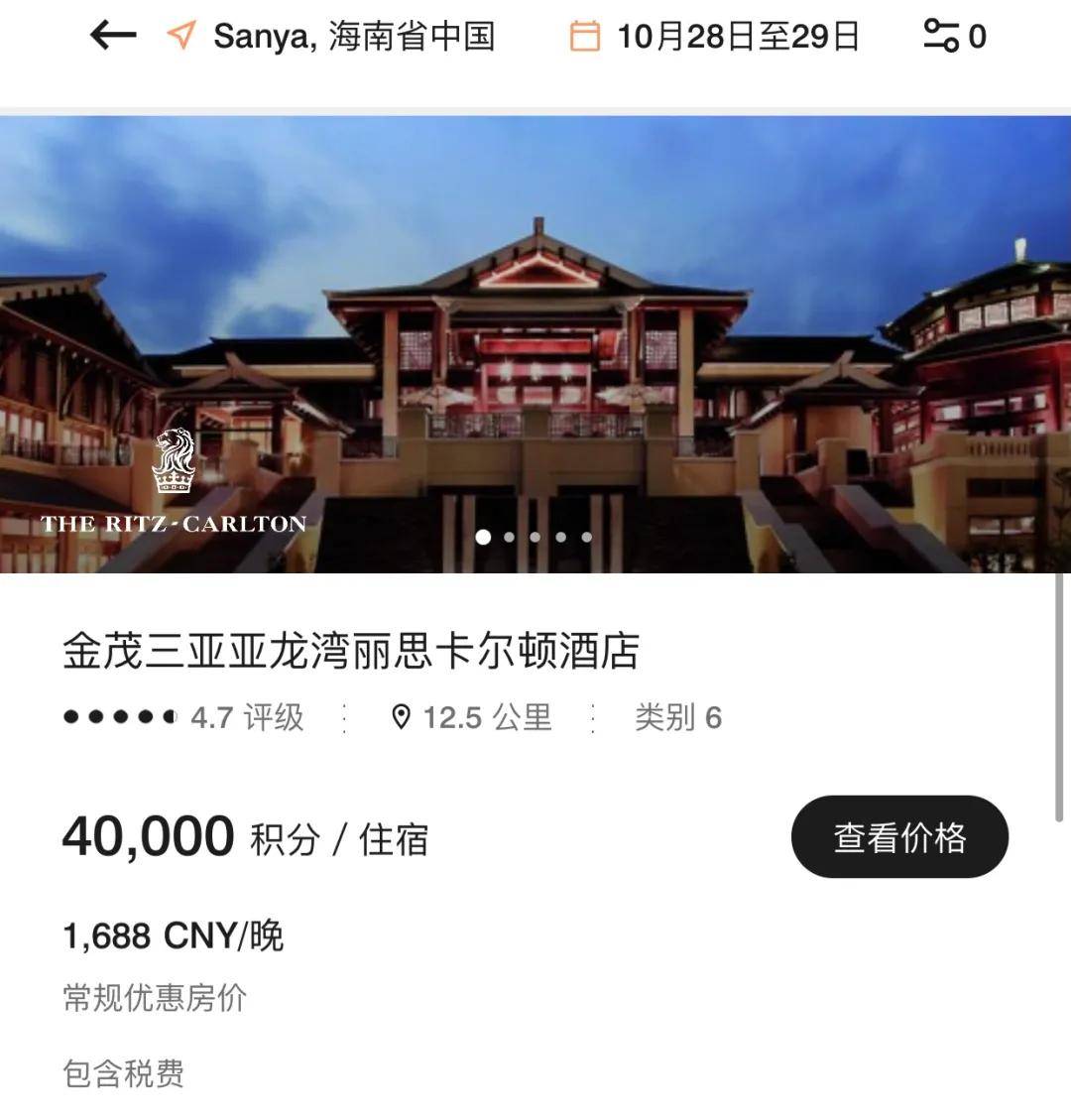Tap 40,000 积分 points price
1071x1120 pixels.
(246, 838)
